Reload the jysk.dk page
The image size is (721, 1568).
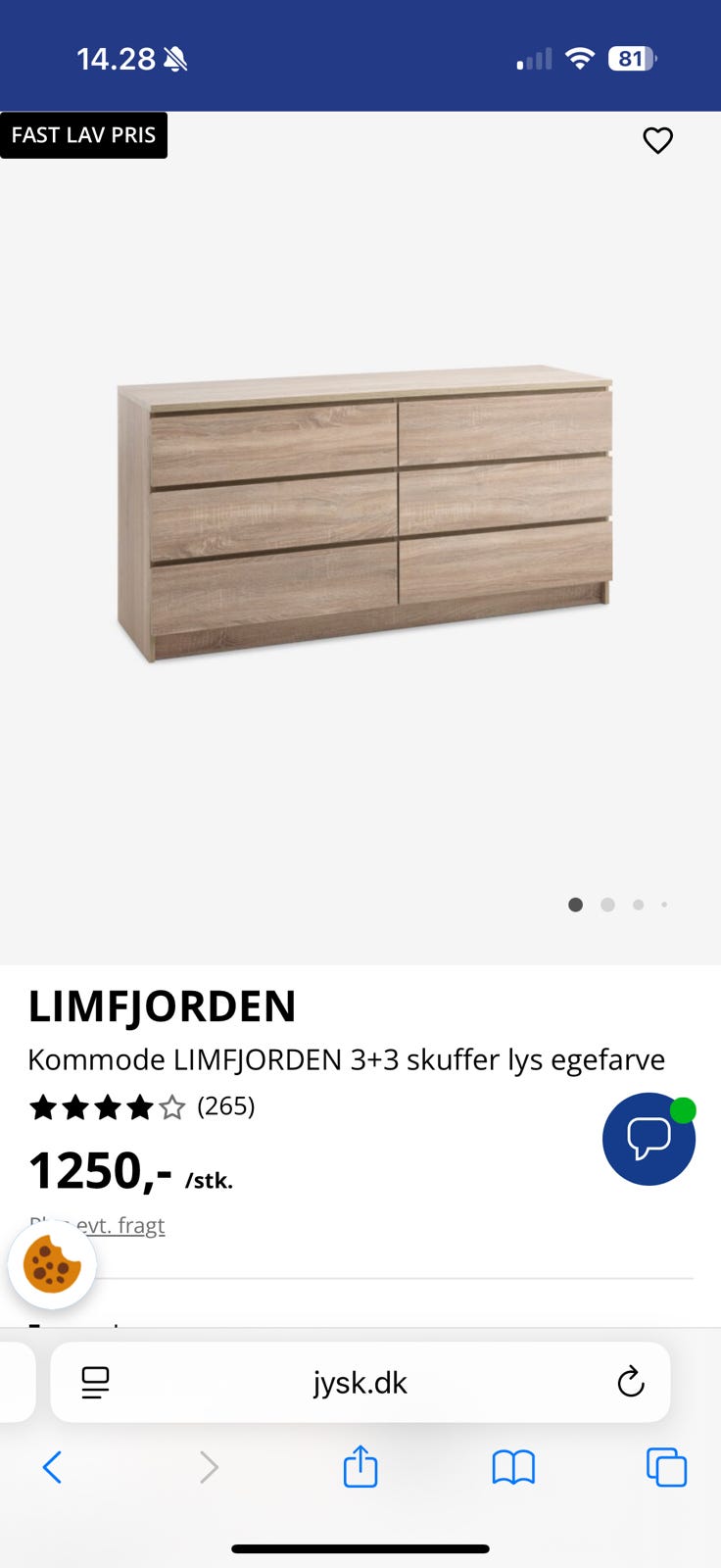click(631, 1382)
